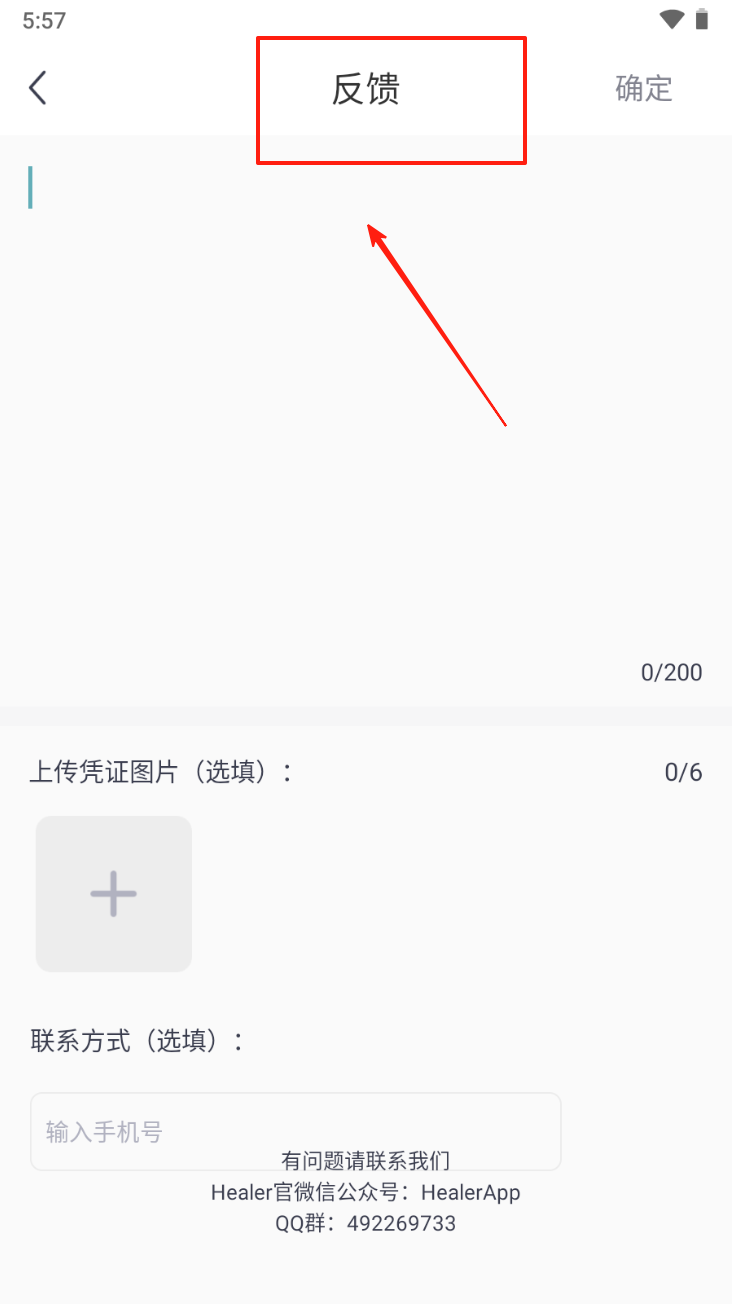Screen dimensions: 732x1304
Task: Go back using the top-left arrow
Action: [x=38, y=88]
